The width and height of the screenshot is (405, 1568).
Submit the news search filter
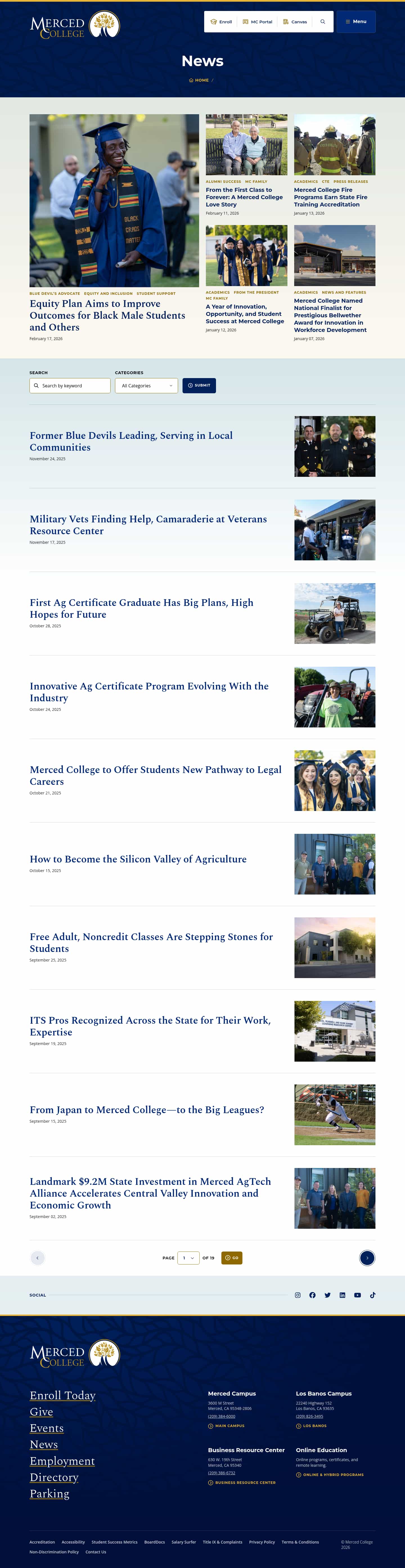pos(199,386)
